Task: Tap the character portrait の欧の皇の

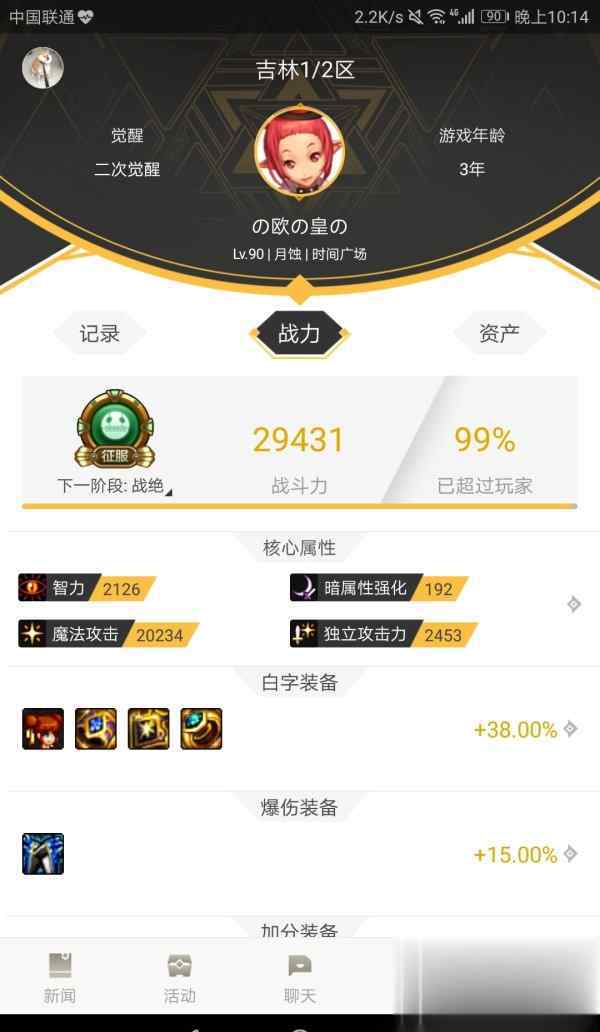Action: point(299,151)
